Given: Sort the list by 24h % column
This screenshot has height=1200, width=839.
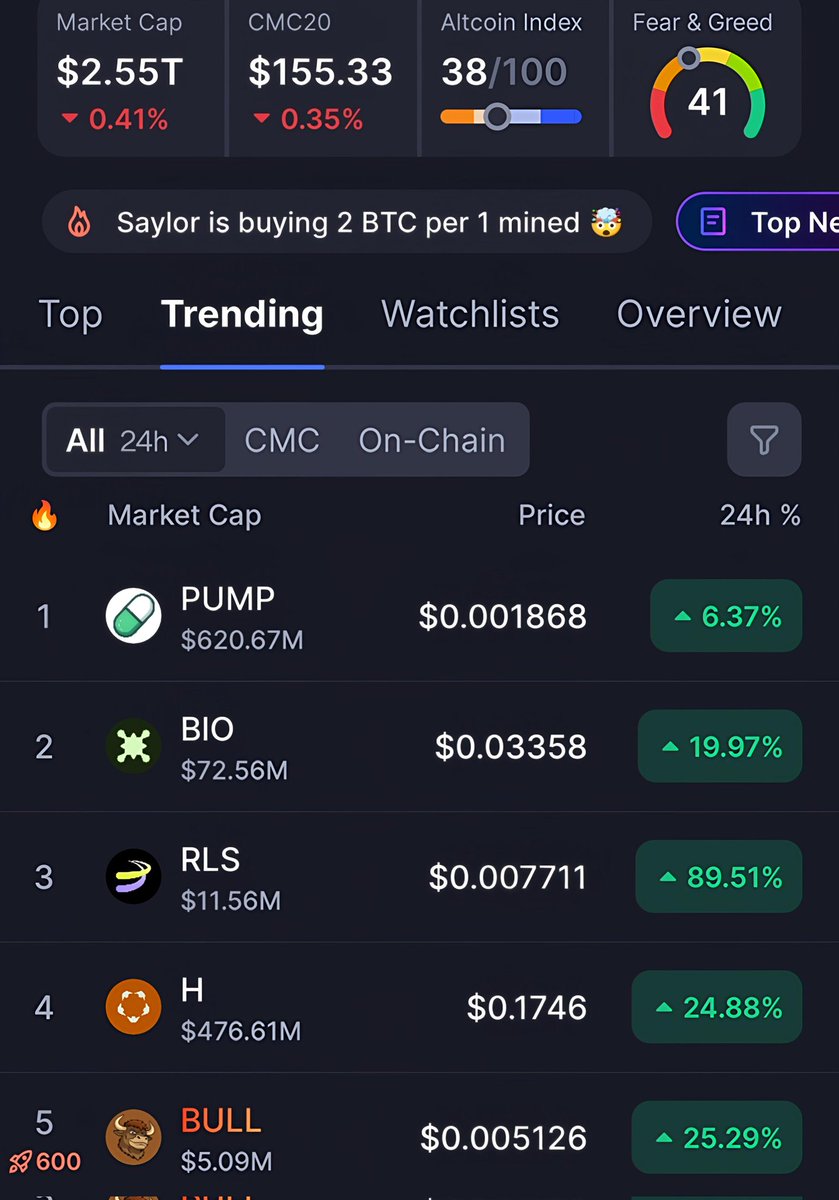Looking at the screenshot, I should pyautogui.click(x=760, y=515).
